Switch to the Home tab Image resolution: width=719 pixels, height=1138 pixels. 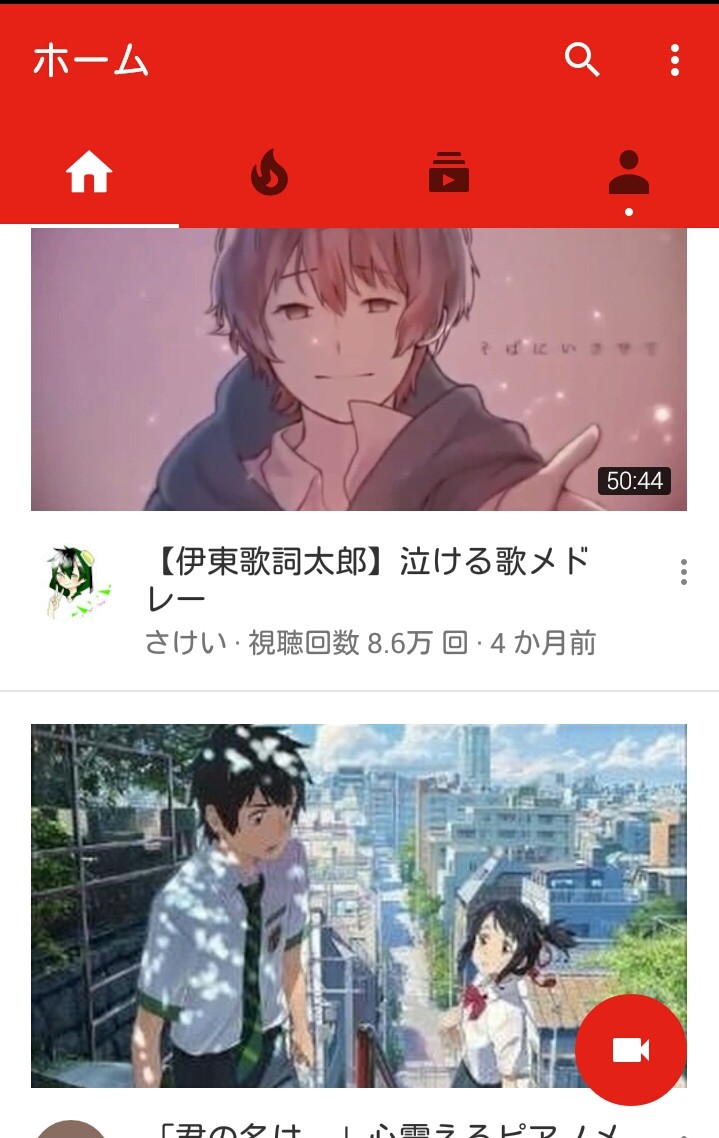[89, 174]
